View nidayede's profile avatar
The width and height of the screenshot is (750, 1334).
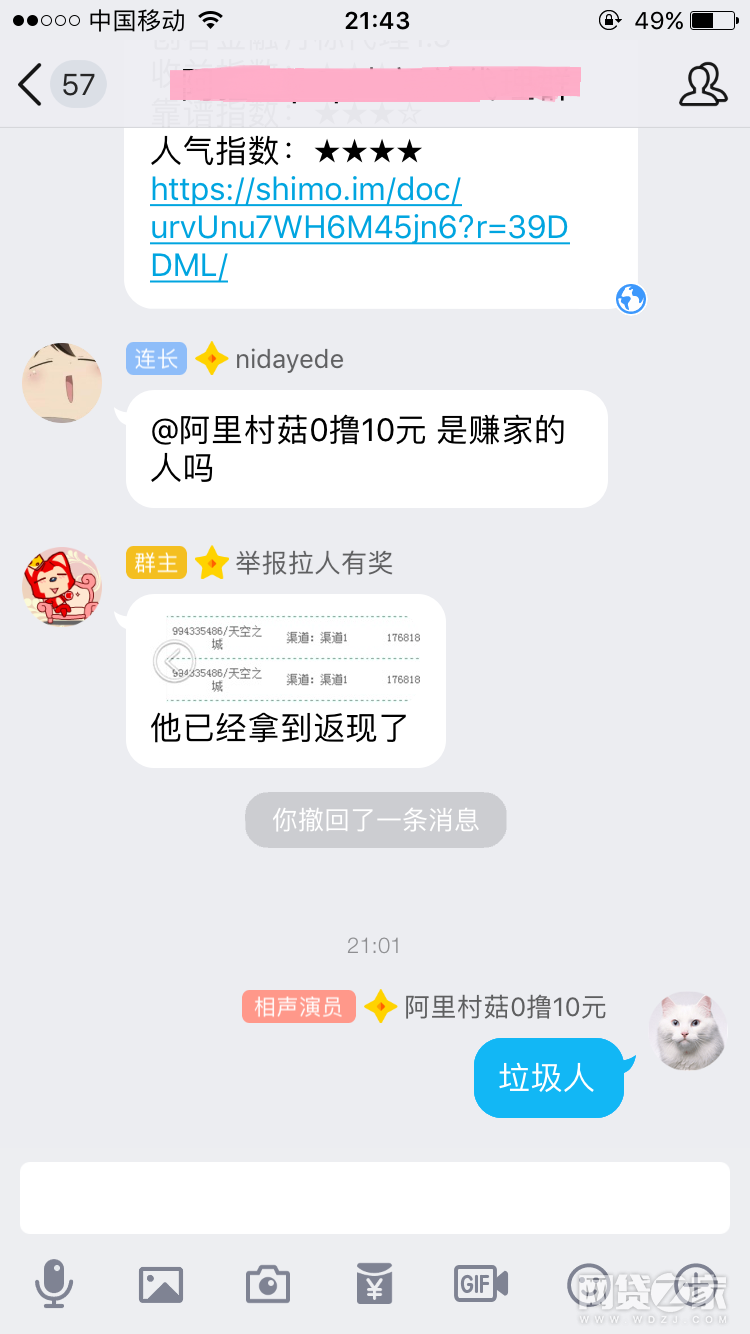click(62, 383)
